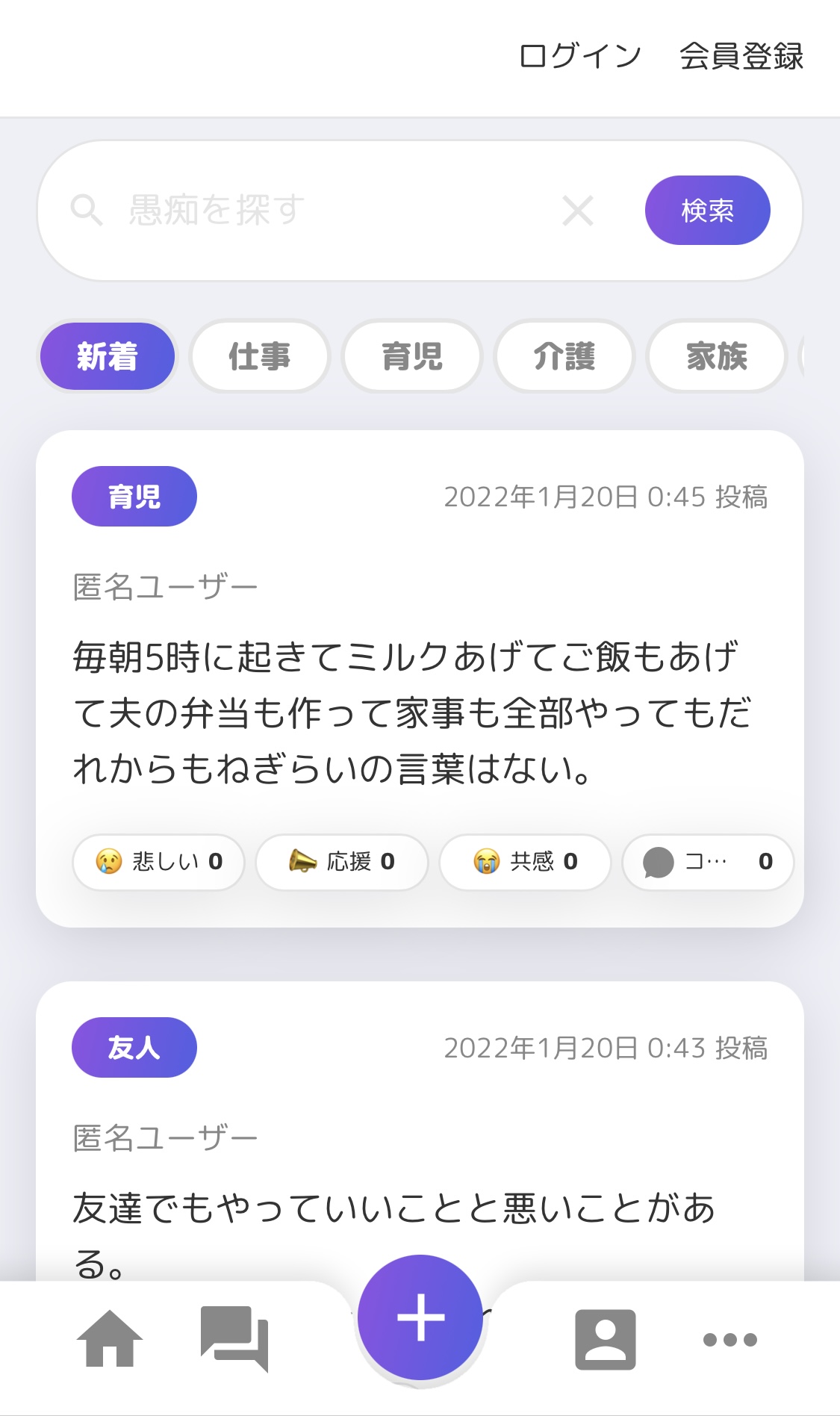This screenshot has height=1416, width=840.
Task: React 共感 on the 育児 post
Action: pyautogui.click(x=526, y=862)
